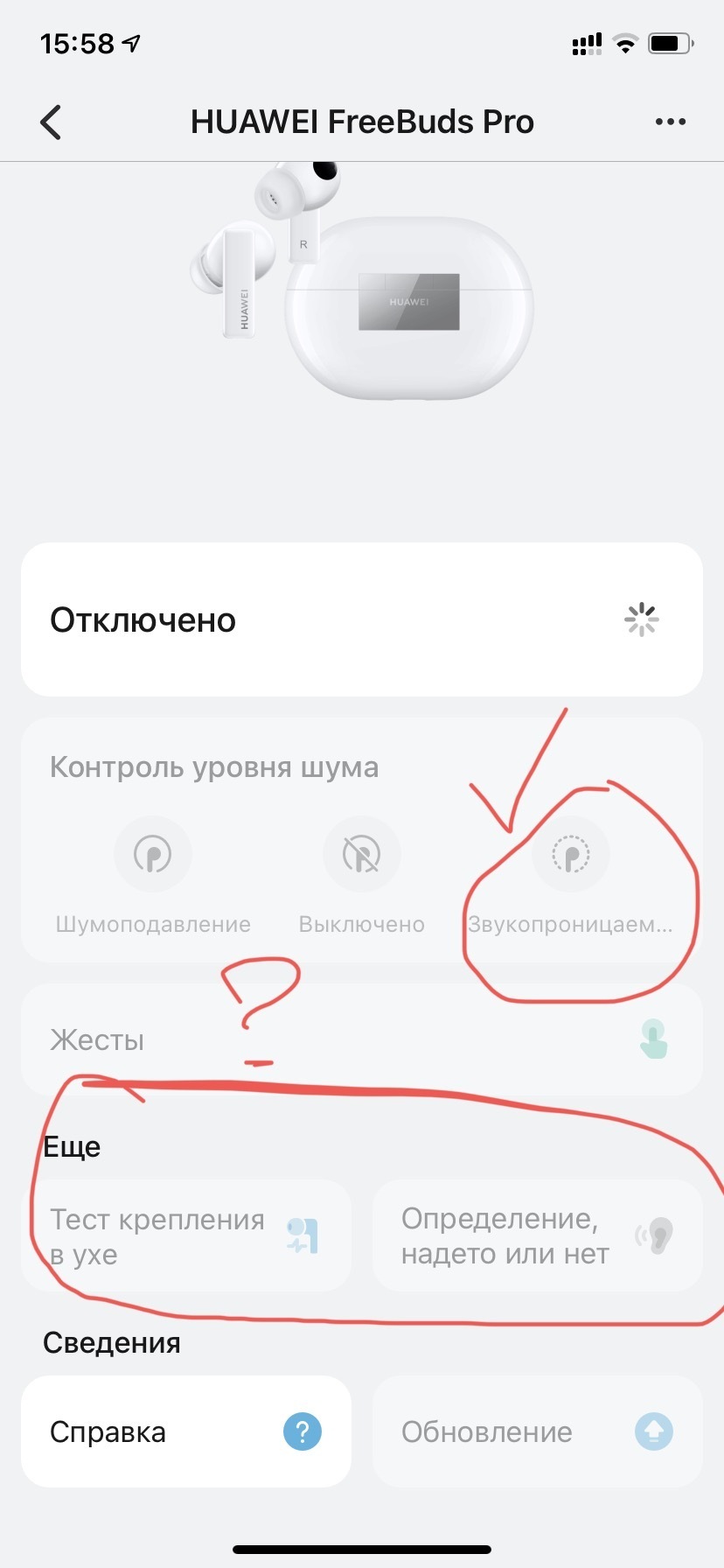Select Шумоподавление noise mode
The height and width of the screenshot is (1568, 724).
(153, 855)
